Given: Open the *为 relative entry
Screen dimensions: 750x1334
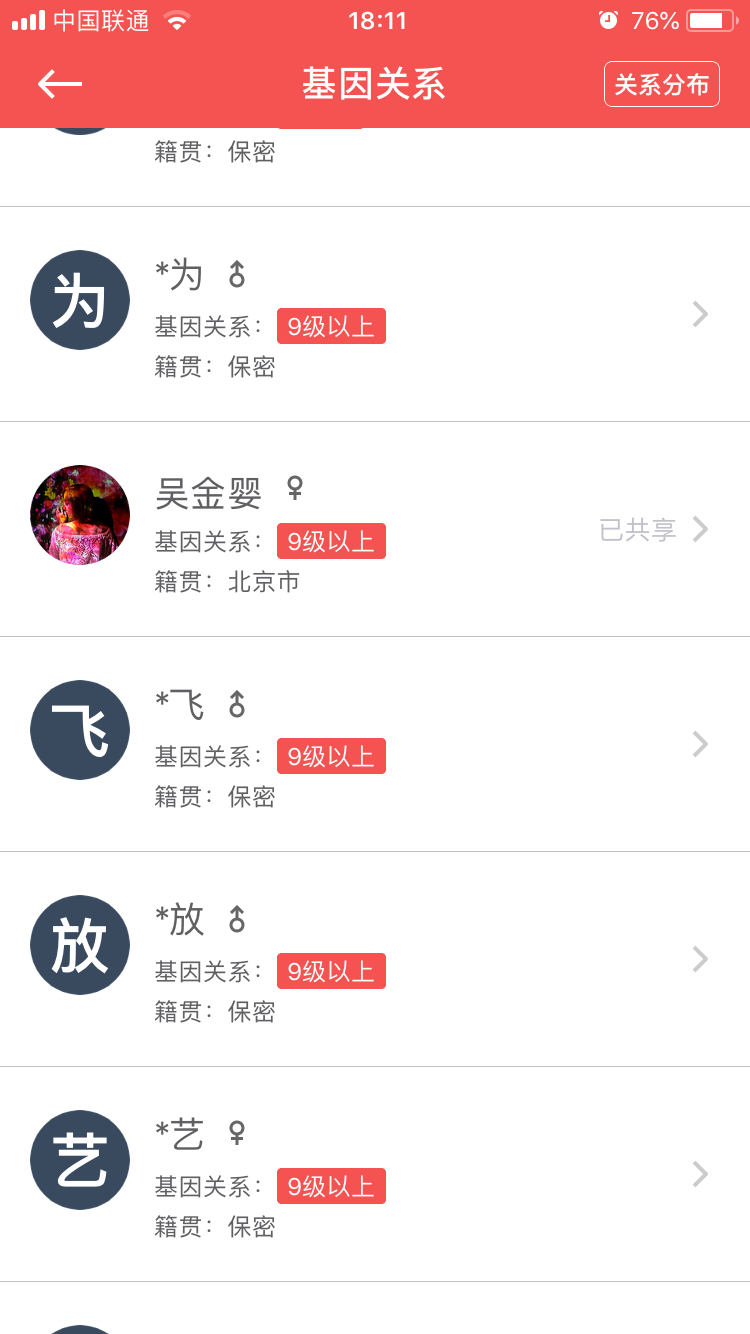Looking at the screenshot, I should [x=375, y=314].
